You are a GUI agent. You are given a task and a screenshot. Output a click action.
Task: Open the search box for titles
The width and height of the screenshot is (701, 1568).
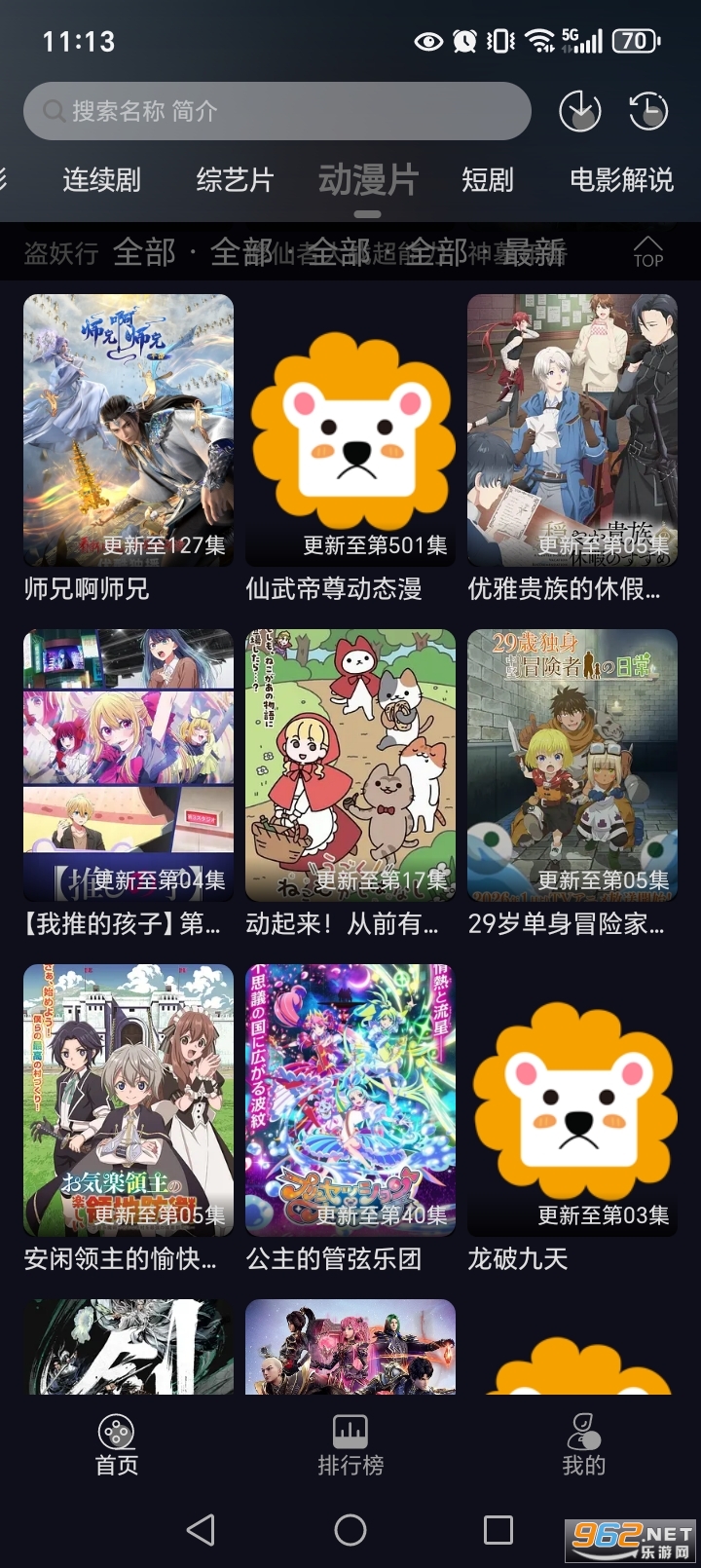click(x=277, y=111)
